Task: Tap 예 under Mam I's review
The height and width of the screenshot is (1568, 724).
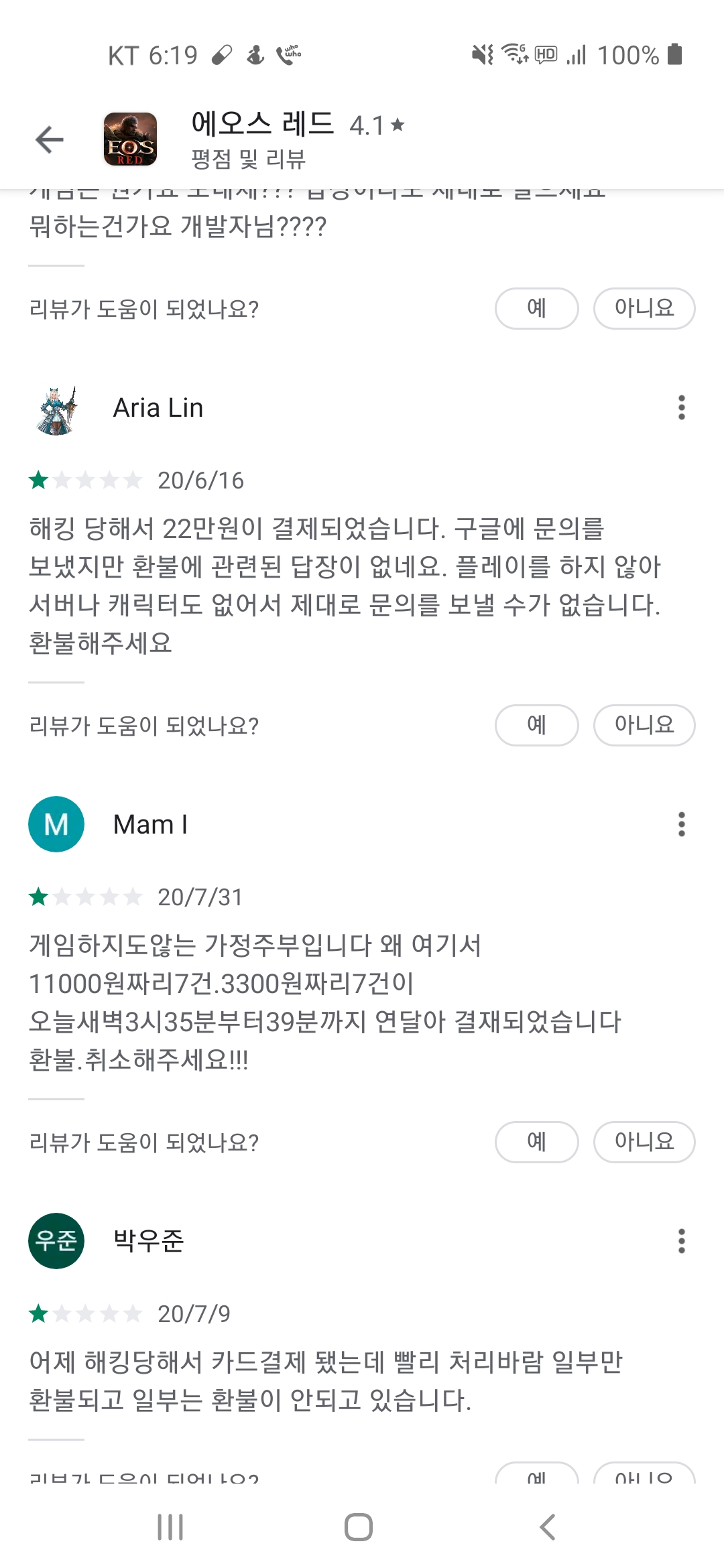Action: click(536, 1142)
